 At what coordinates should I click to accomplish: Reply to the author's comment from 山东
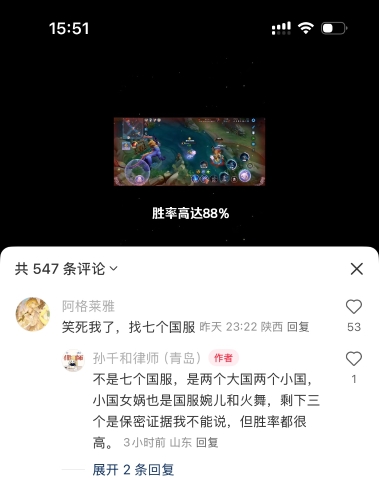point(207,443)
